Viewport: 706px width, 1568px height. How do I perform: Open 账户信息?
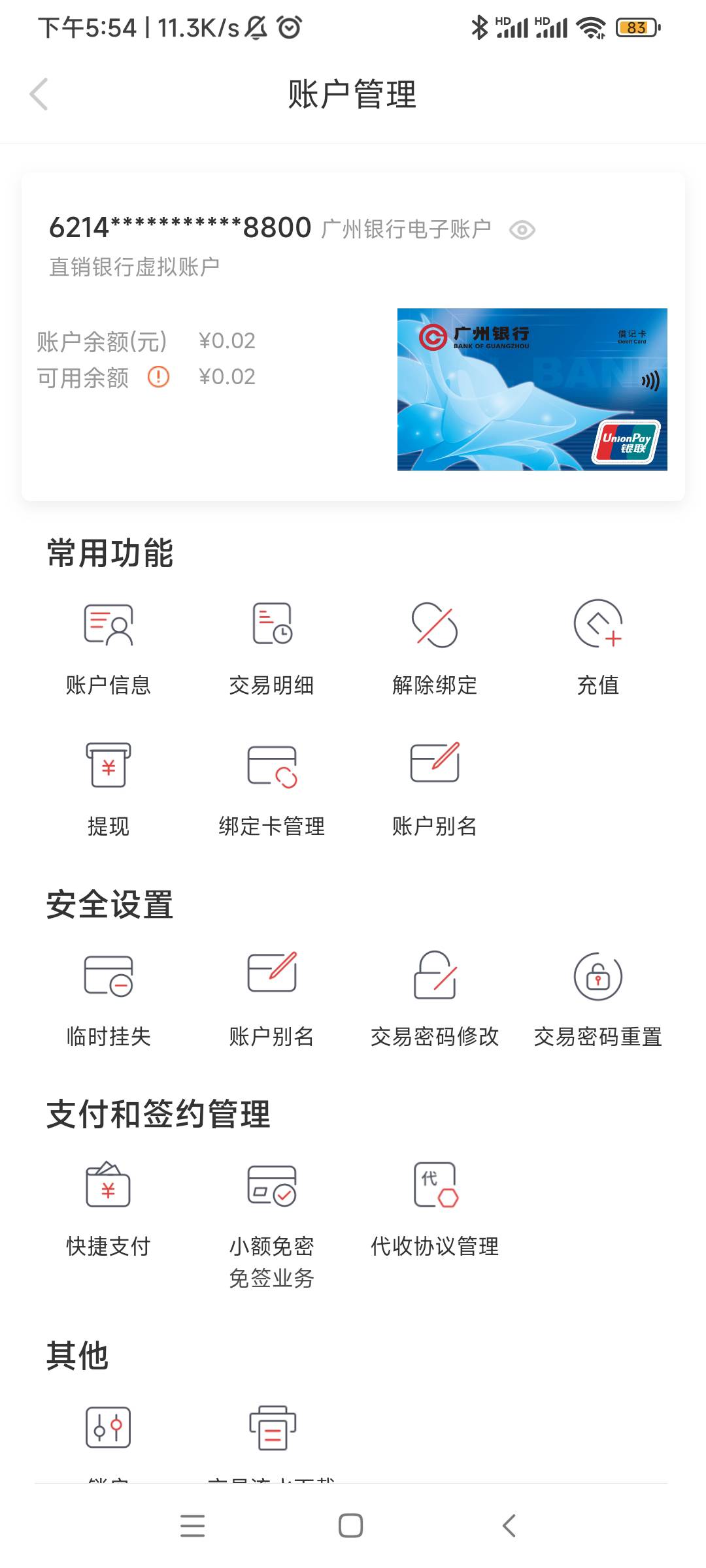(109, 648)
